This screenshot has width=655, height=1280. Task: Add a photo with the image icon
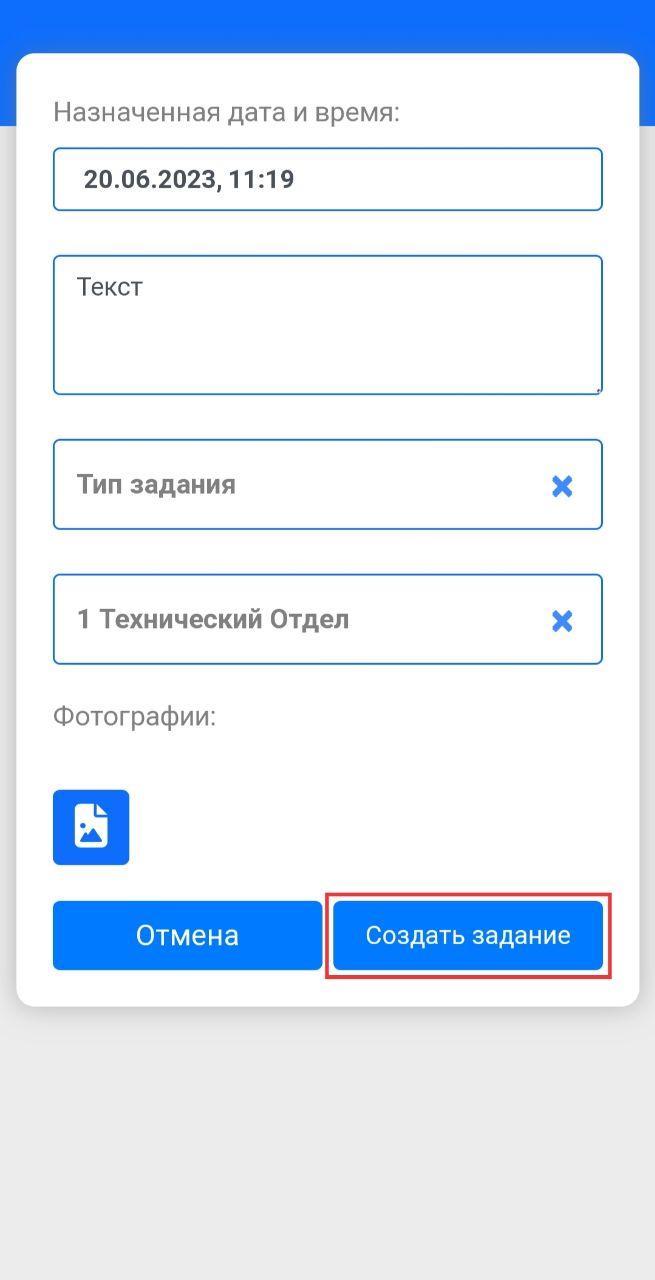click(x=91, y=827)
